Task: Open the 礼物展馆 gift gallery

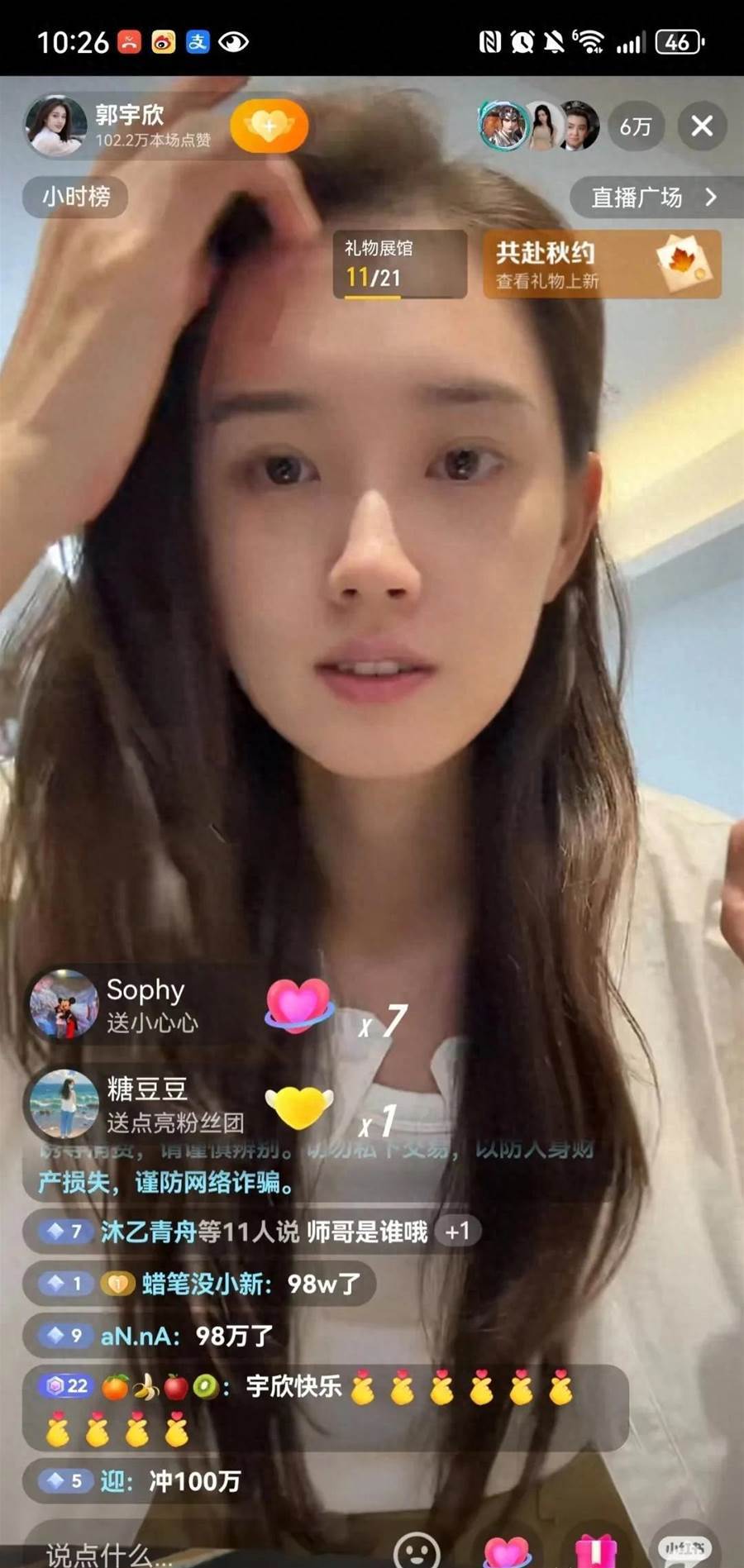Action: (400, 264)
